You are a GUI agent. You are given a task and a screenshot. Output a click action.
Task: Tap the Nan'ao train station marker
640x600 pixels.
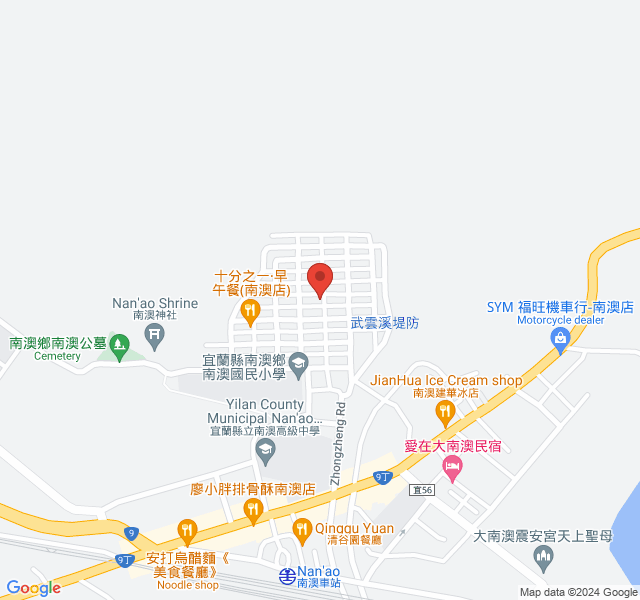(x=287, y=576)
